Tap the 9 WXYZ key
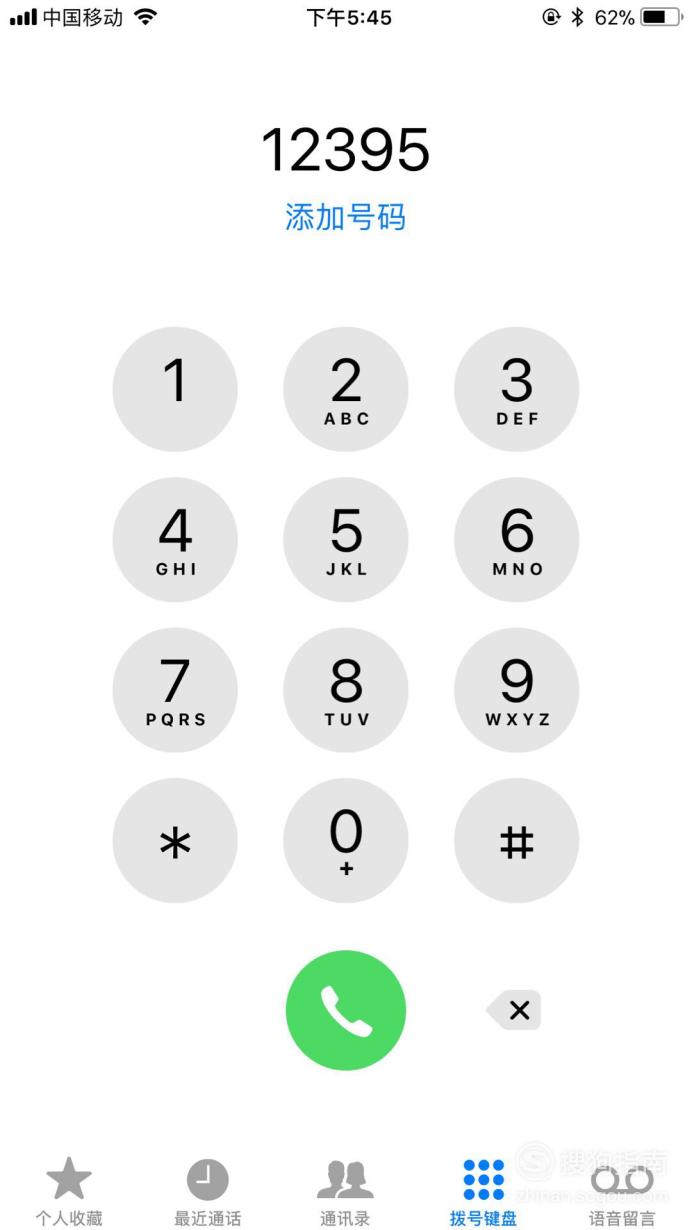692x1230 pixels. [517, 690]
